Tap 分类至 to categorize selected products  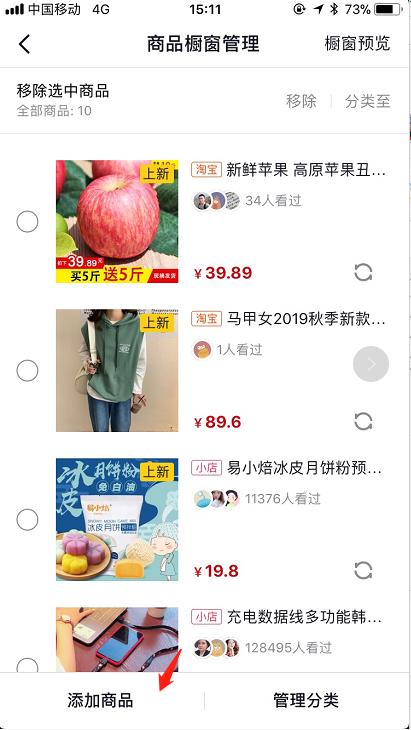(367, 101)
